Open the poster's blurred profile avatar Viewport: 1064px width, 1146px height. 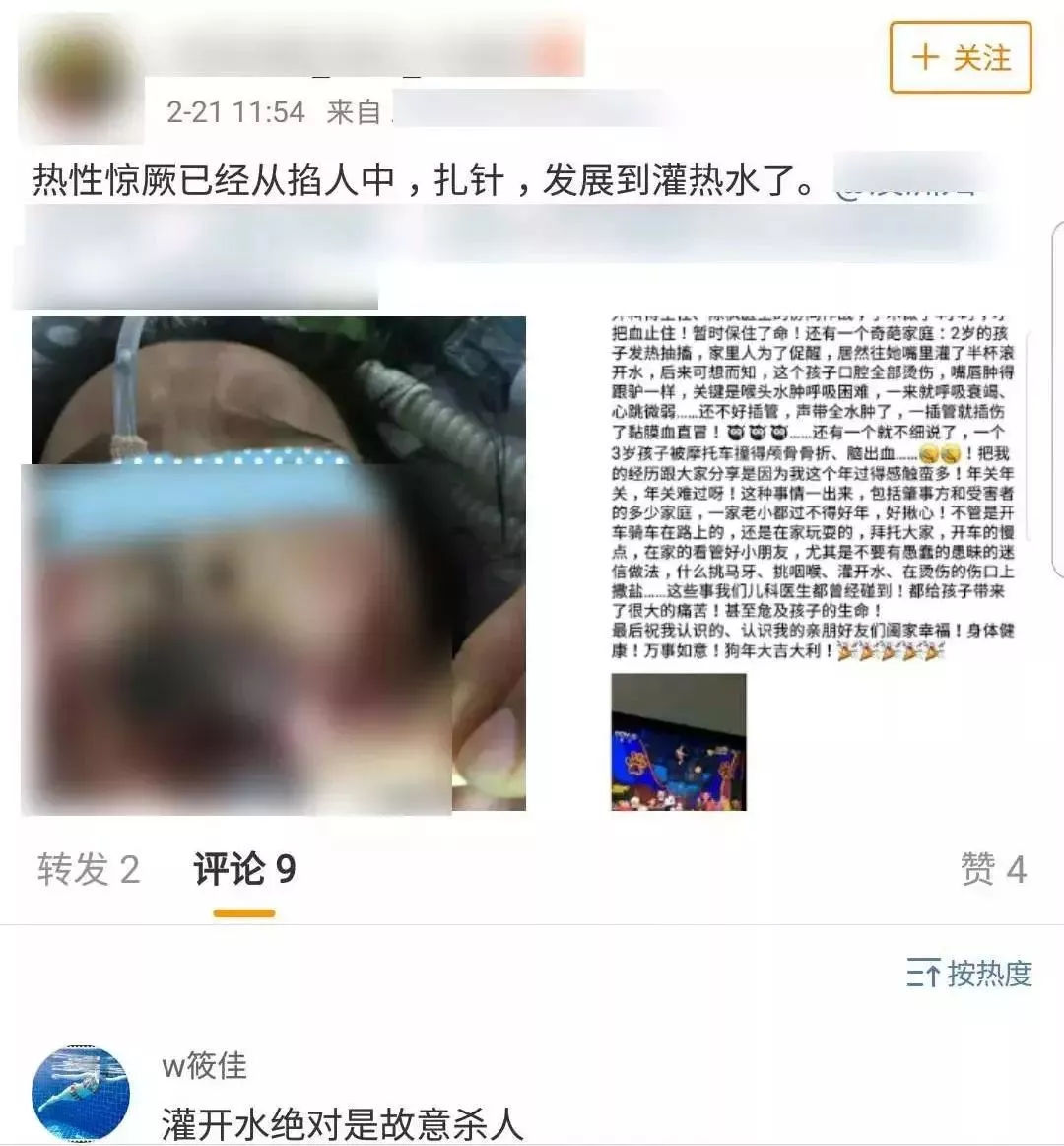point(77,79)
